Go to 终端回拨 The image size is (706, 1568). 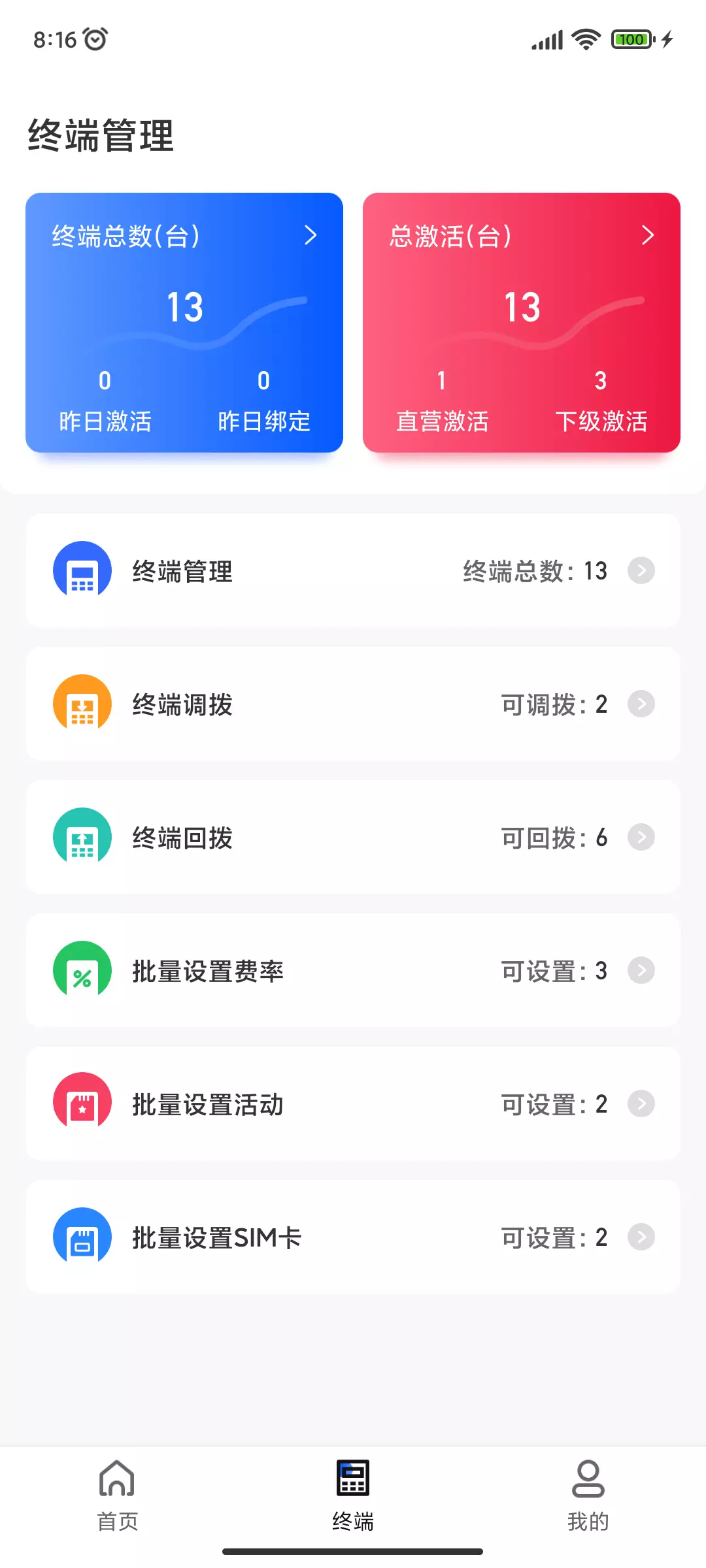point(353,838)
